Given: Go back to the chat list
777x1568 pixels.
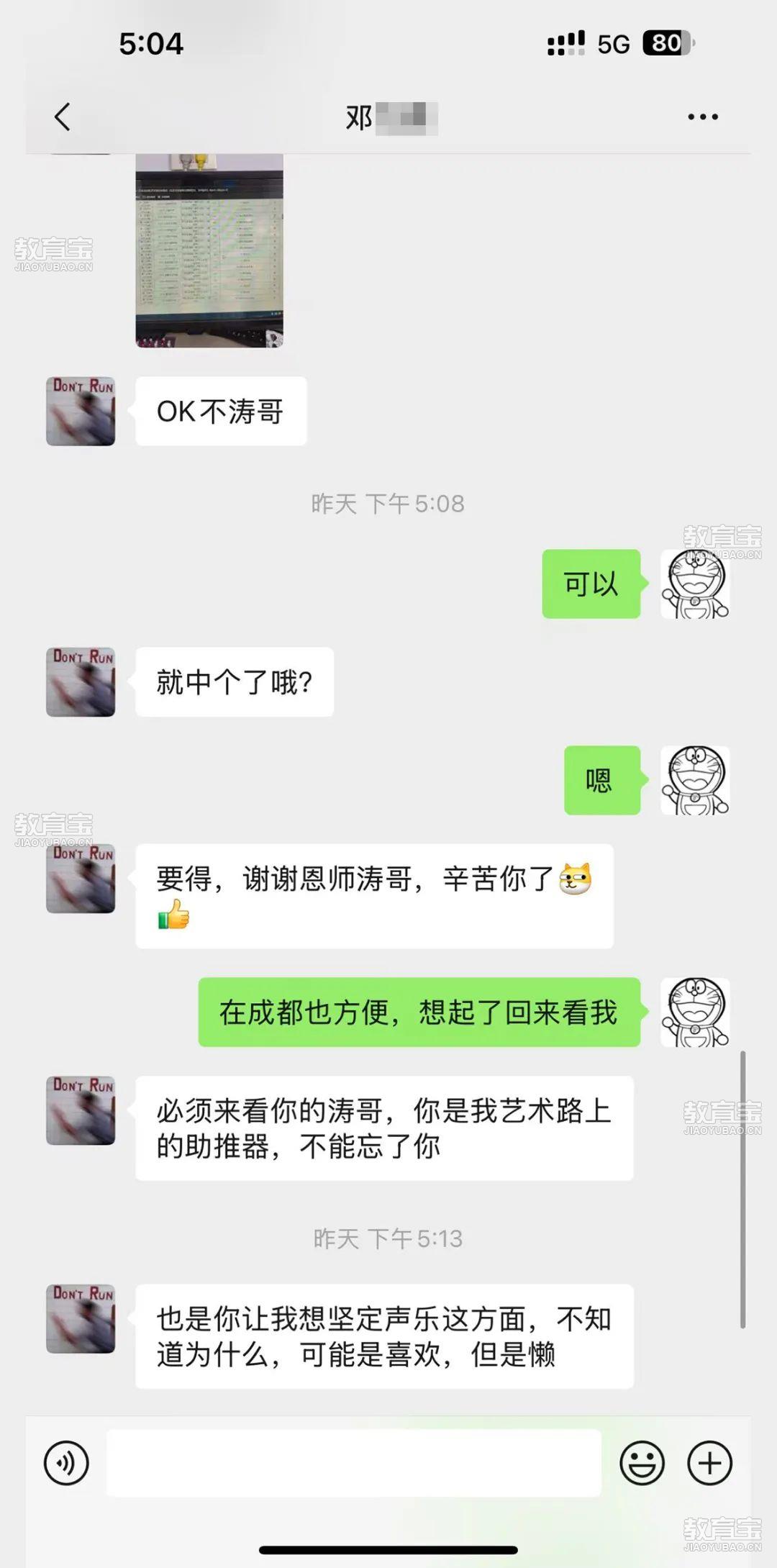Looking at the screenshot, I should (x=63, y=117).
